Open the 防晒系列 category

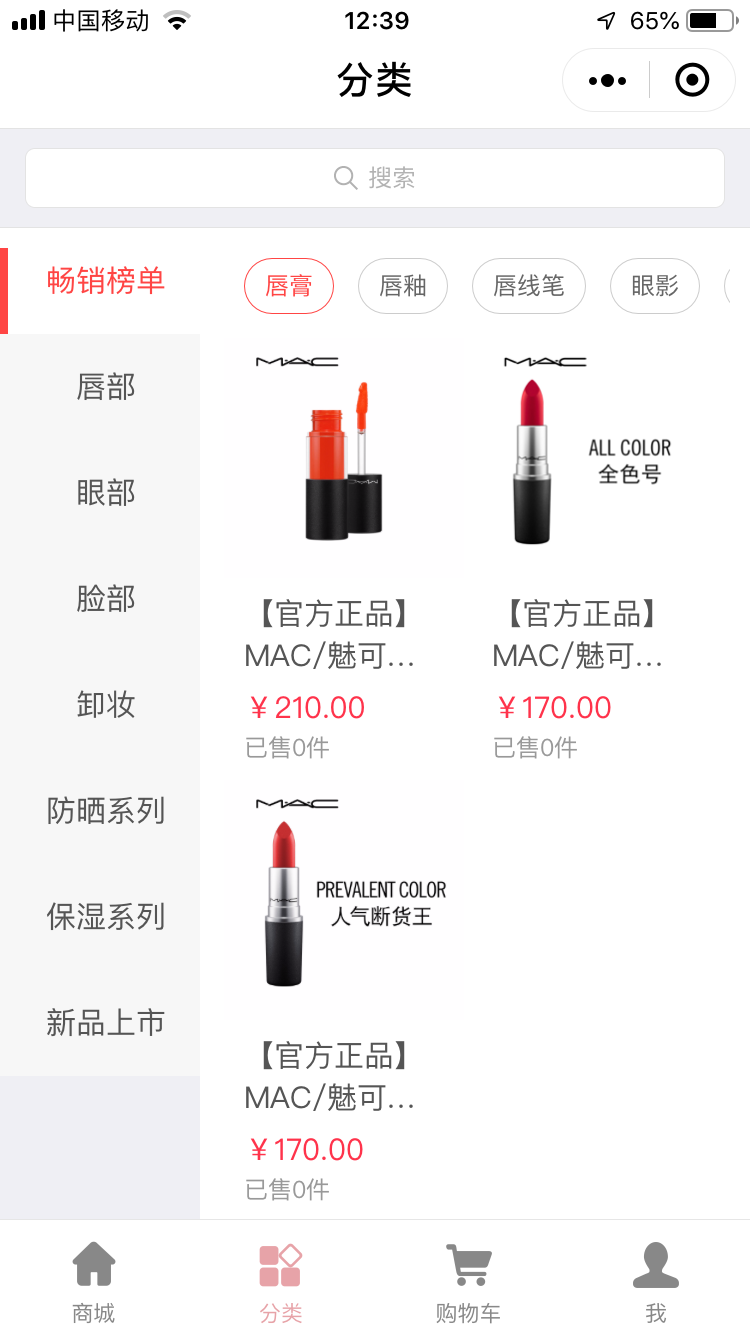click(x=105, y=811)
